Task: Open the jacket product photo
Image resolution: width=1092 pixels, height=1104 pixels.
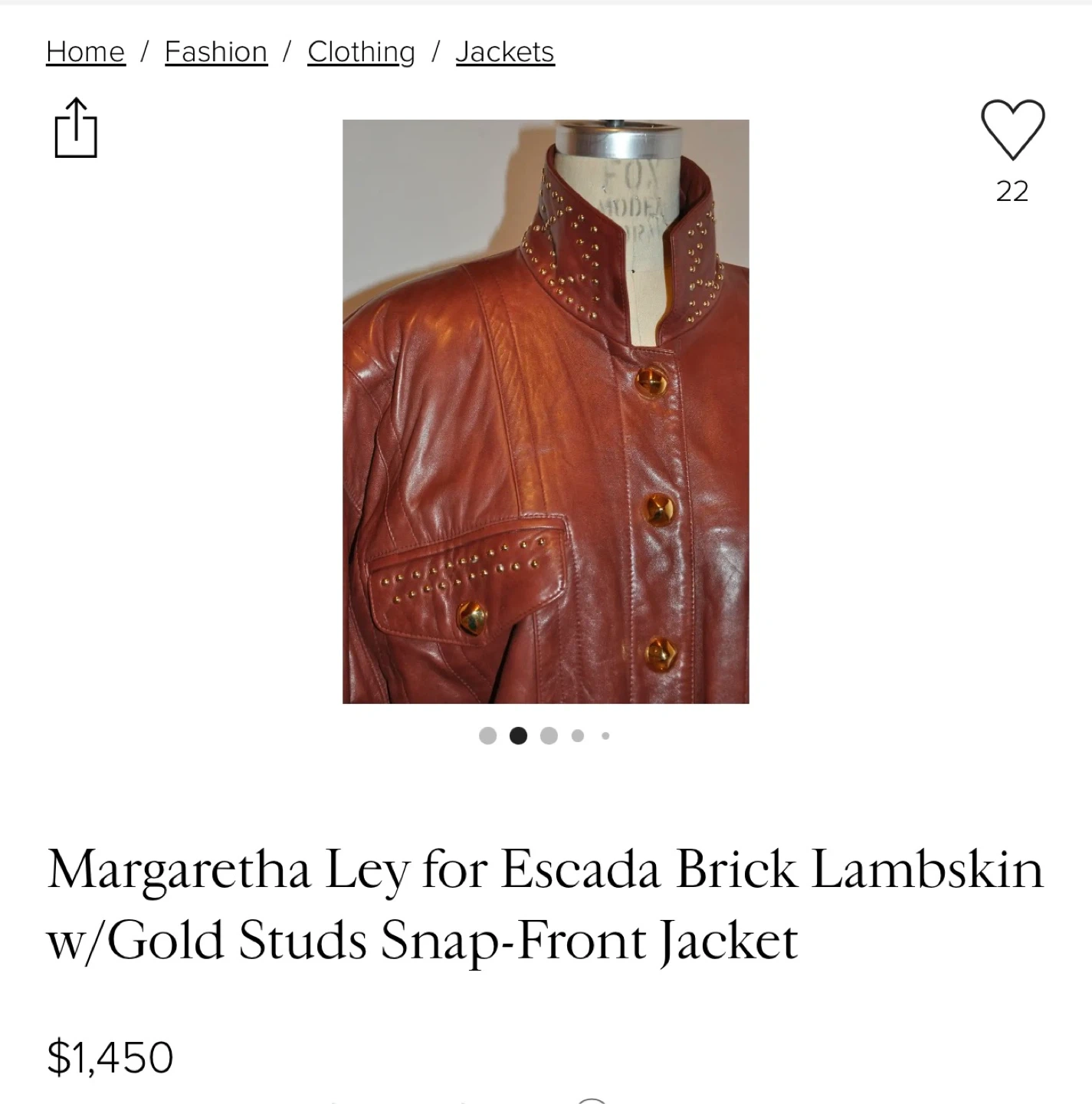Action: pos(546,412)
